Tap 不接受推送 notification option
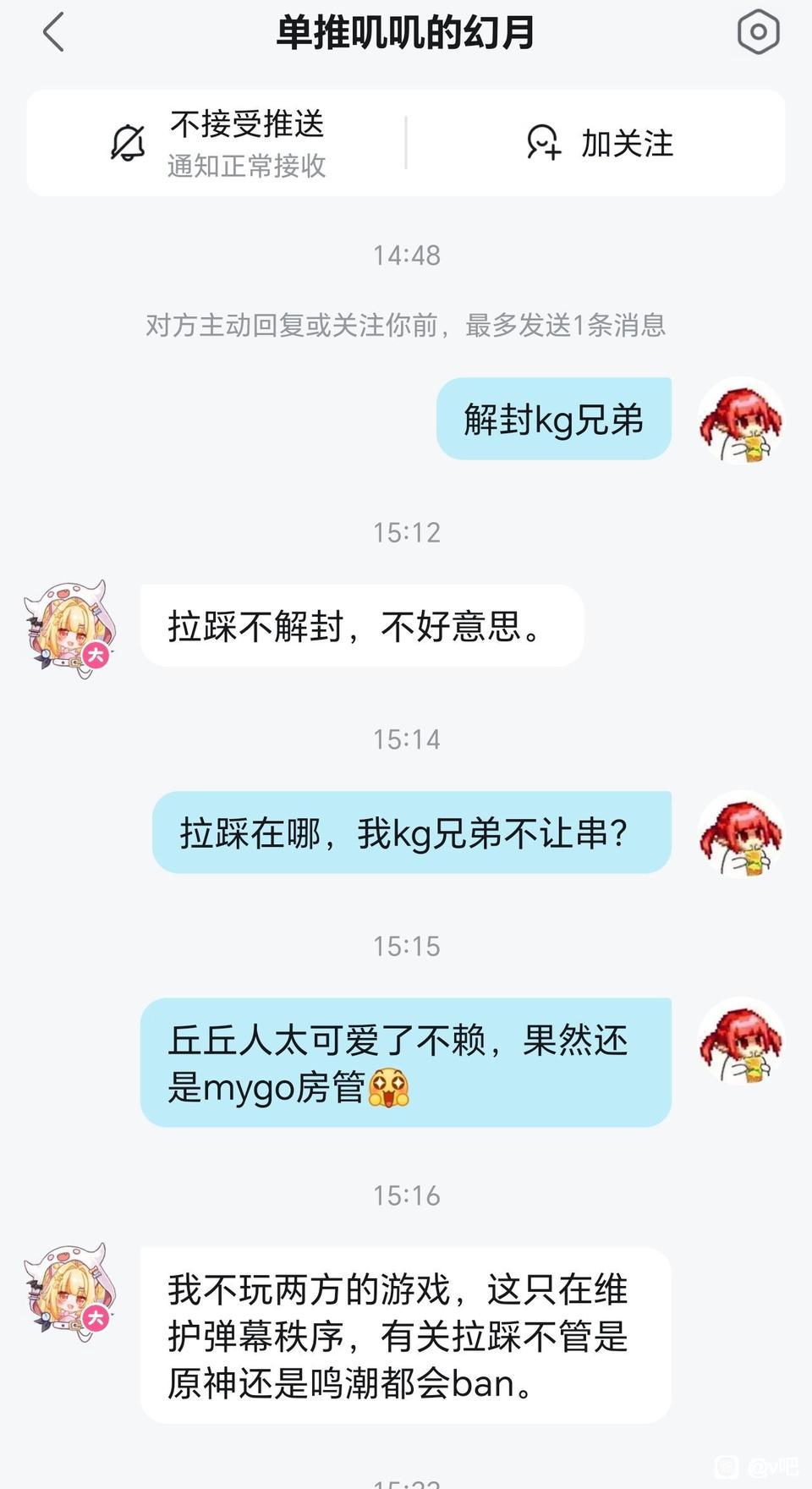The width and height of the screenshot is (812, 1489). [217, 143]
